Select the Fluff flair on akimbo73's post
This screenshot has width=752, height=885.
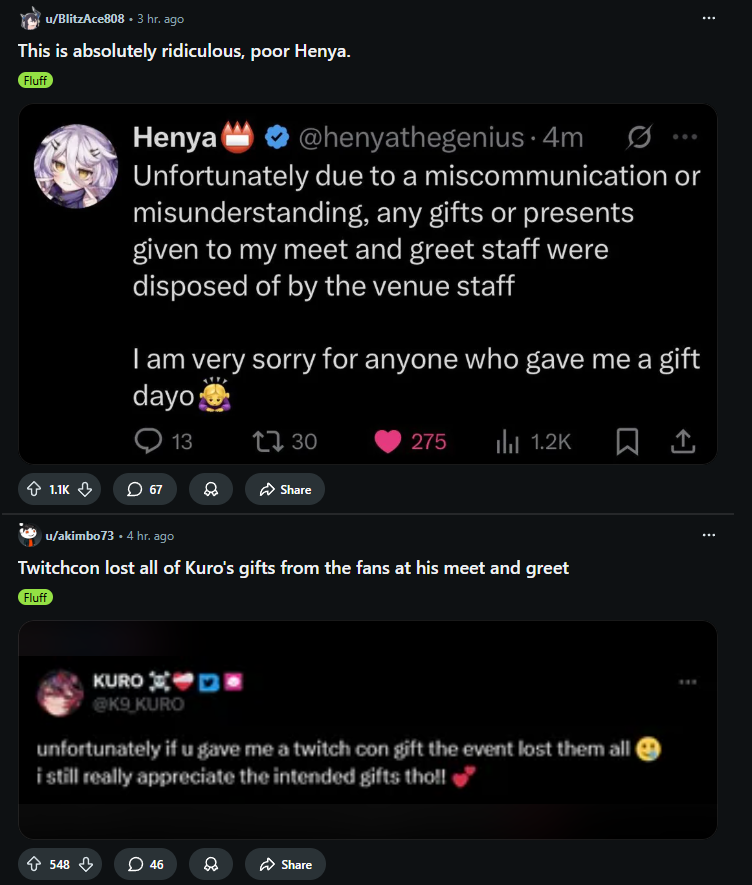click(35, 597)
